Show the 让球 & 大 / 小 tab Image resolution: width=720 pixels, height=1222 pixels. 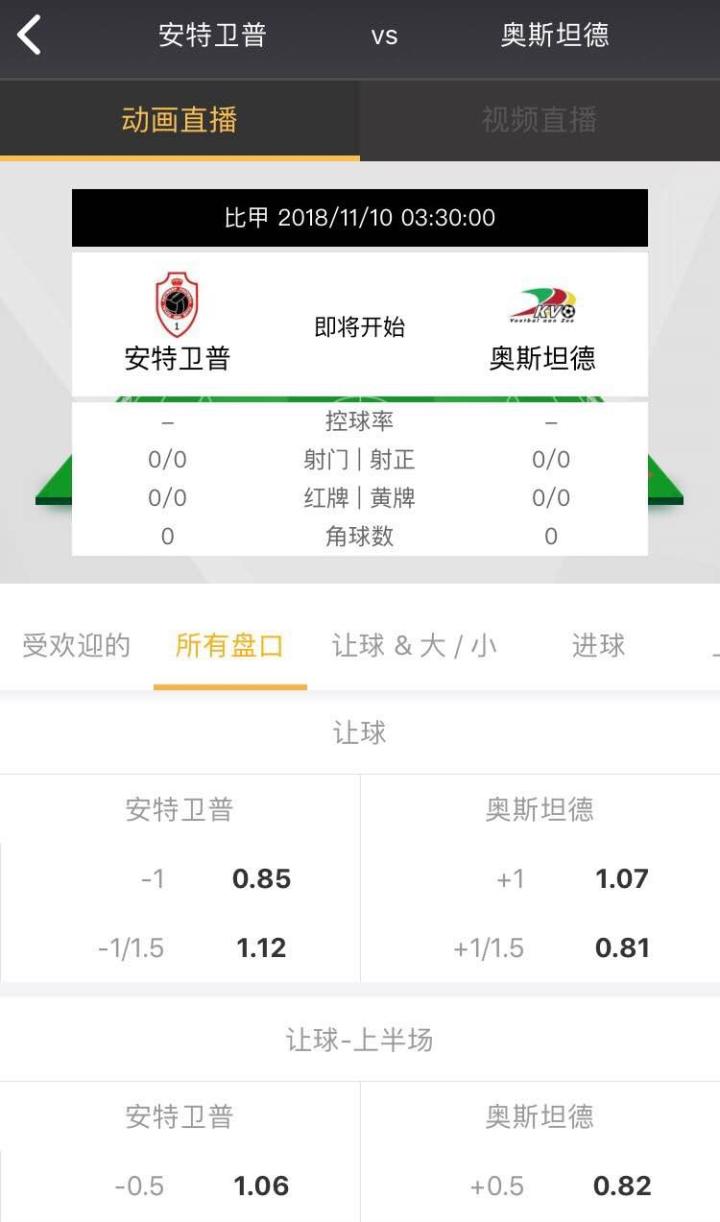(x=414, y=646)
